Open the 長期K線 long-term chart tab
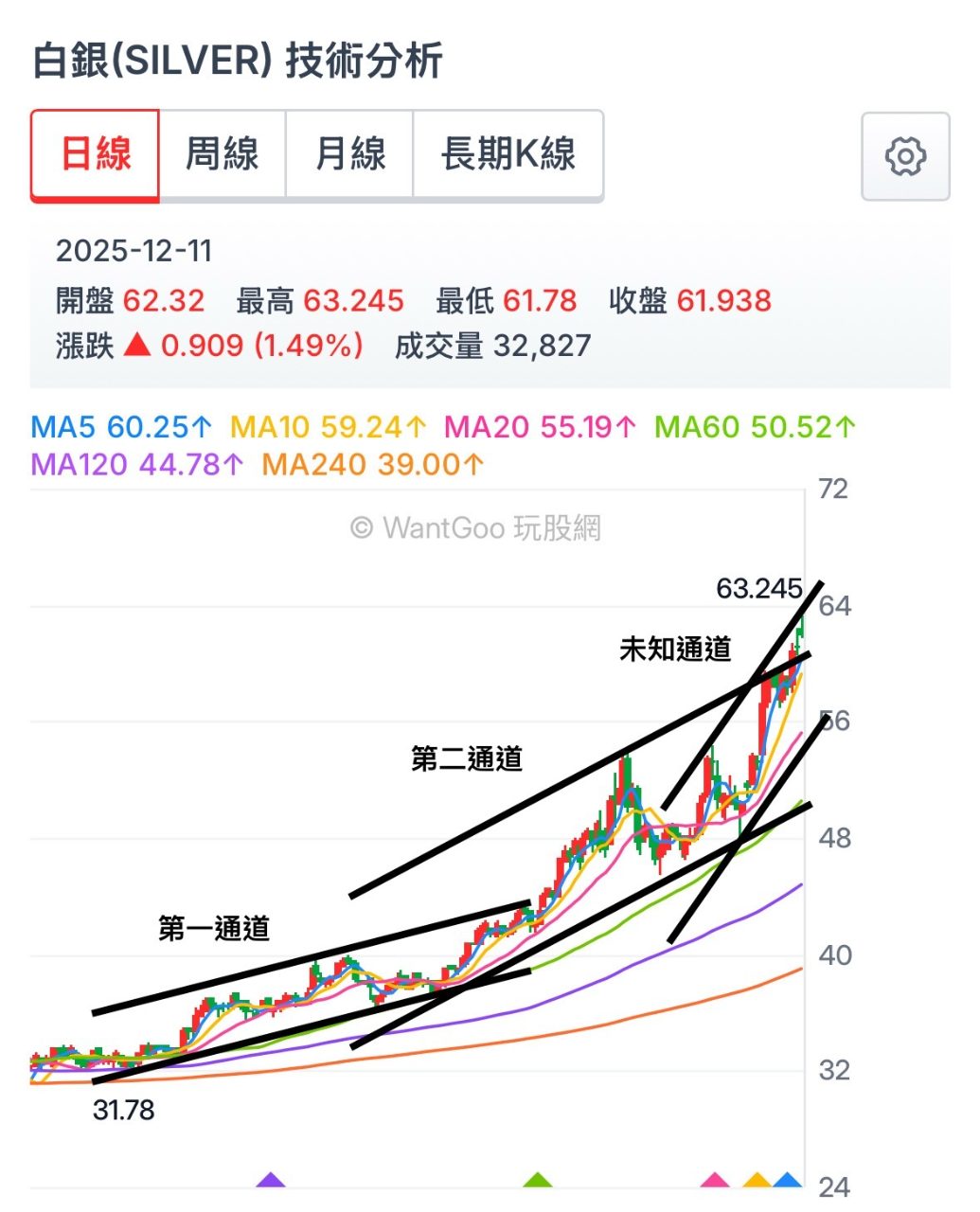Viewport: 980px width, 1212px height. point(508,154)
